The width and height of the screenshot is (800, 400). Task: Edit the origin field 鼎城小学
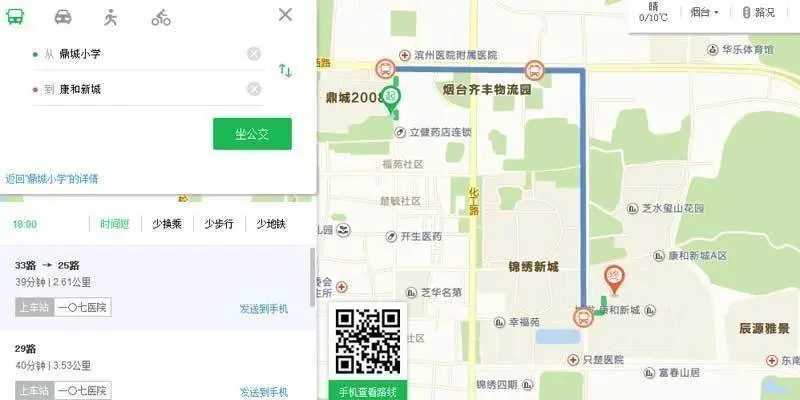pyautogui.click(x=140, y=53)
